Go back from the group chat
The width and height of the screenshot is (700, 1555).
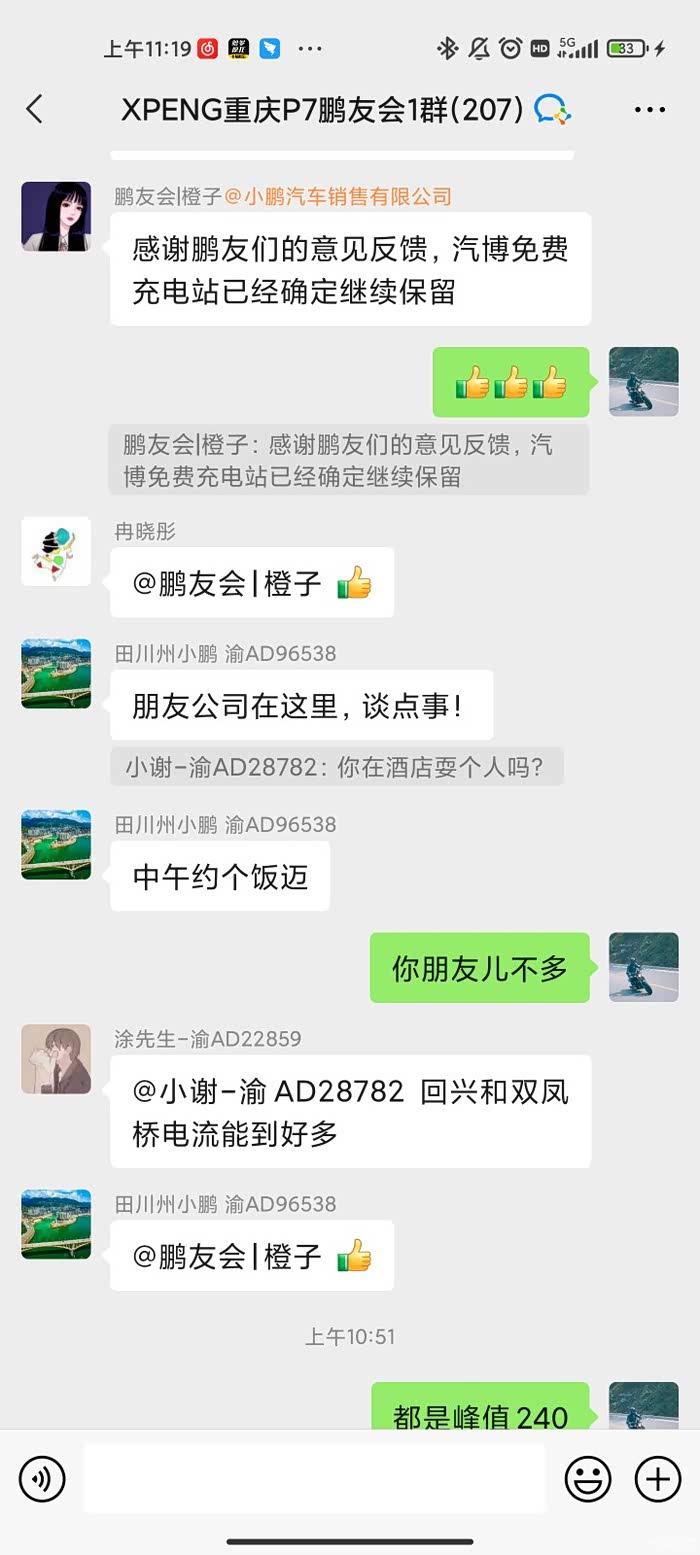(35, 109)
